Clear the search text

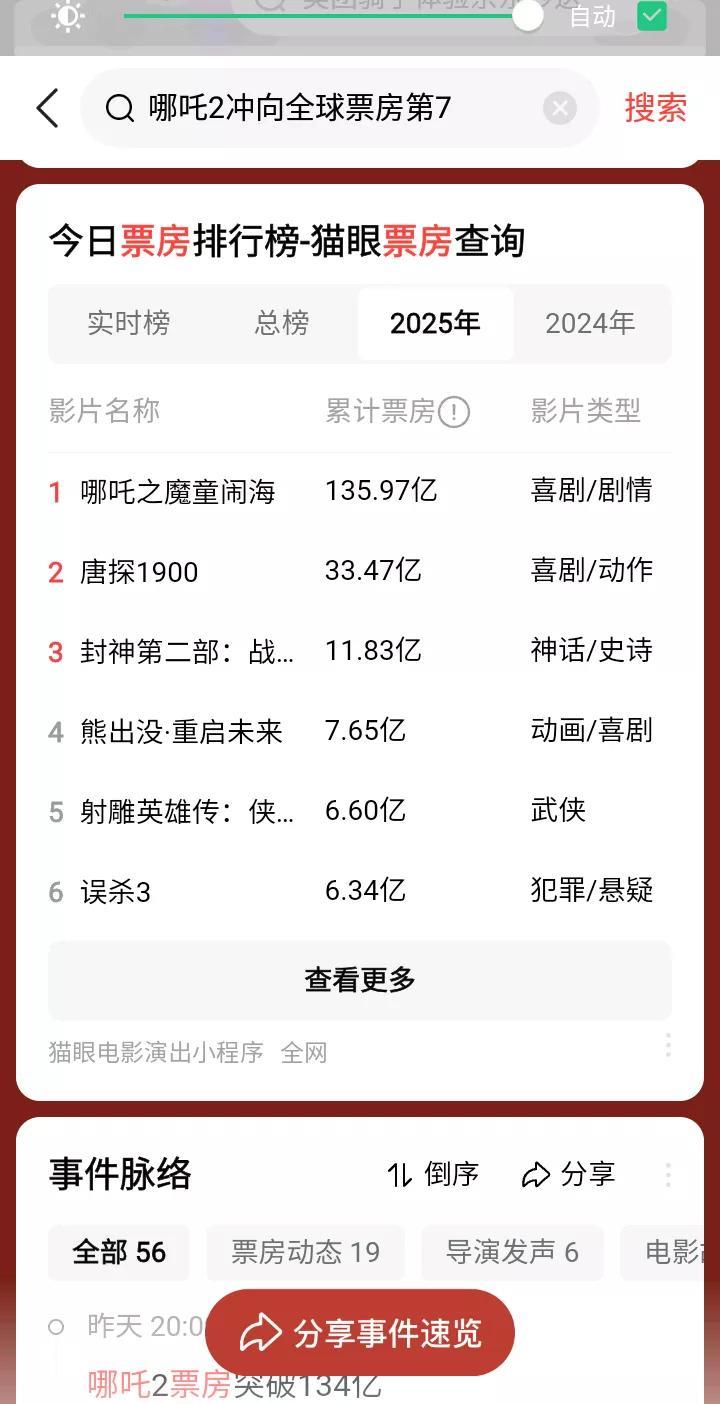560,108
